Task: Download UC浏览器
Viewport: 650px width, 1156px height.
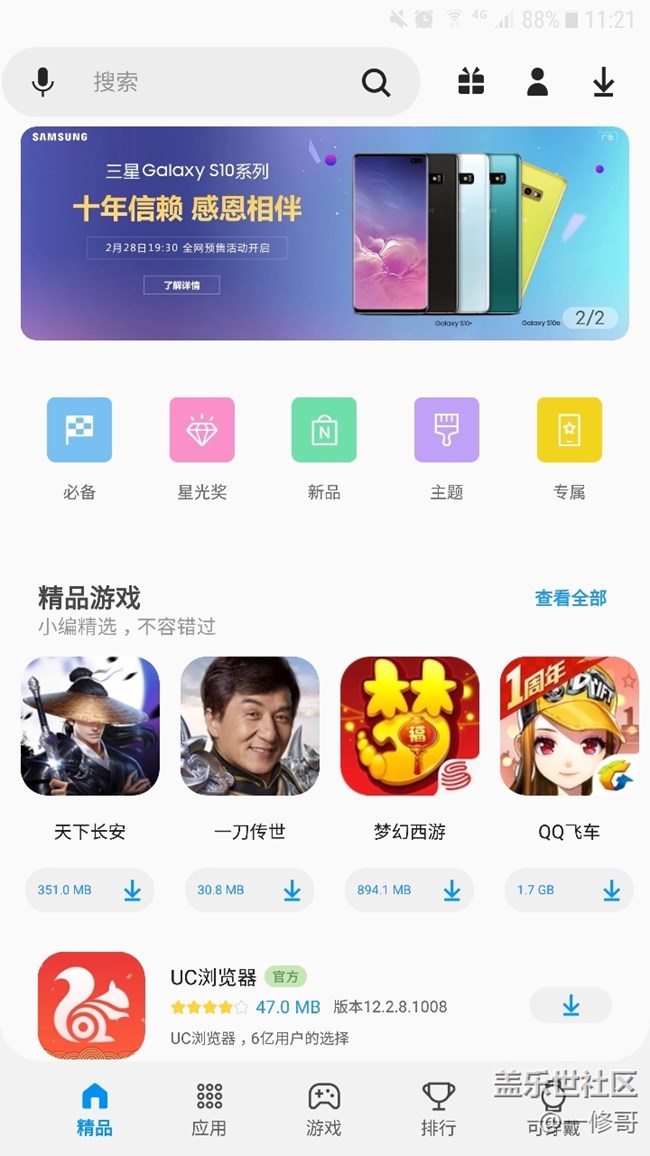Action: tap(570, 1006)
